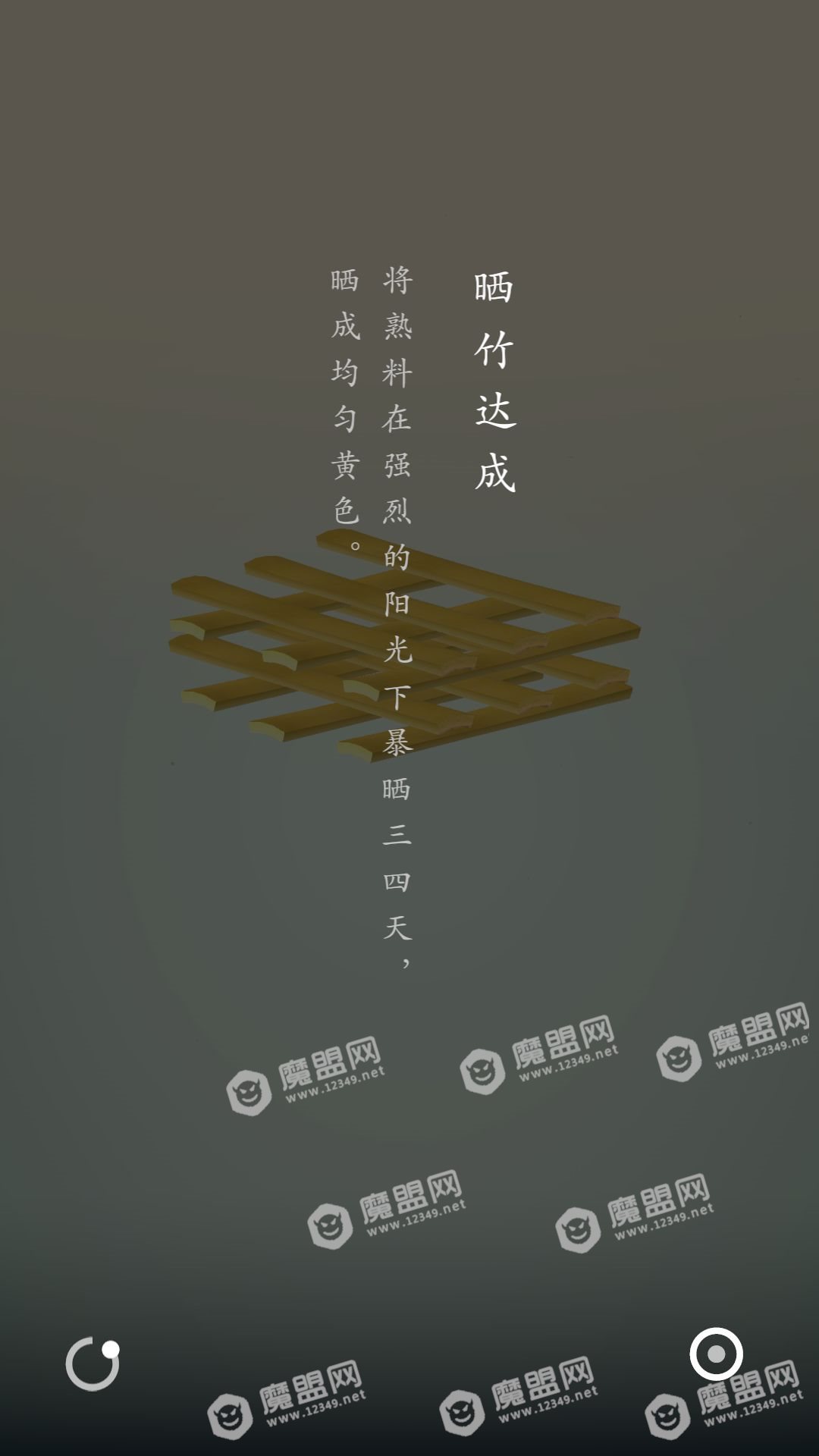This screenshot has width=819, height=1456.
Task: Tap the ring target icon to continue
Action: 716,1354
